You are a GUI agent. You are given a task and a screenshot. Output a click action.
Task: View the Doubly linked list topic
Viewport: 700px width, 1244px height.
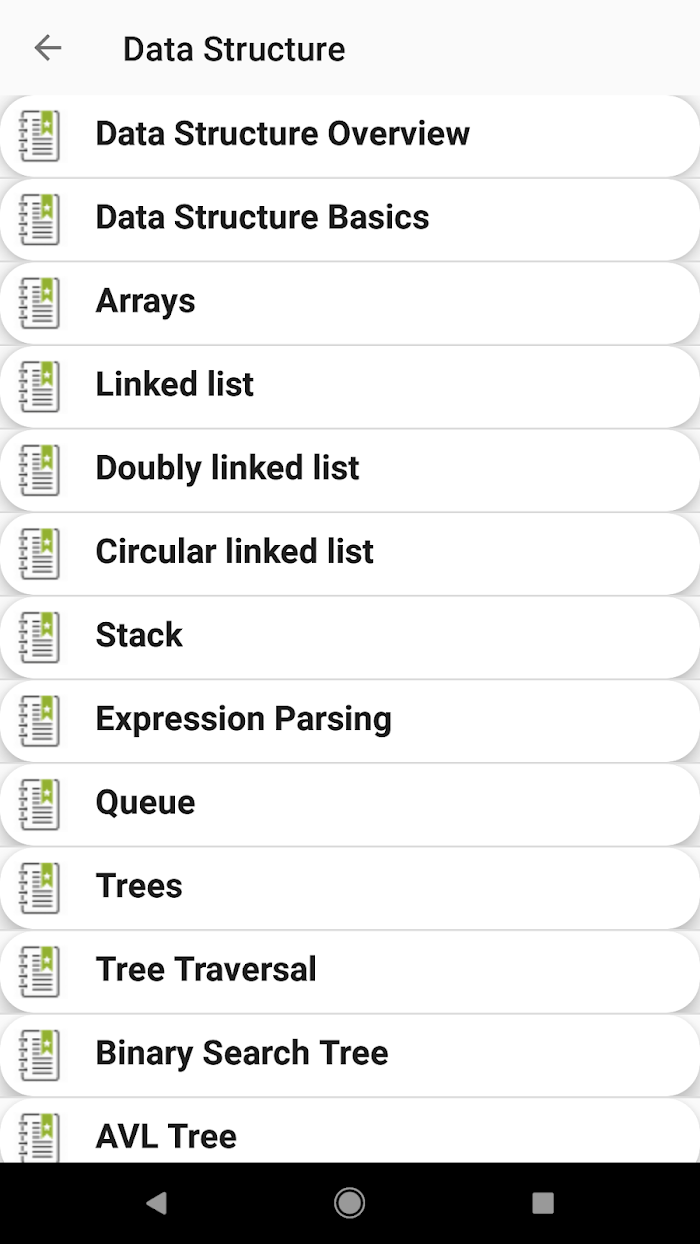point(350,470)
